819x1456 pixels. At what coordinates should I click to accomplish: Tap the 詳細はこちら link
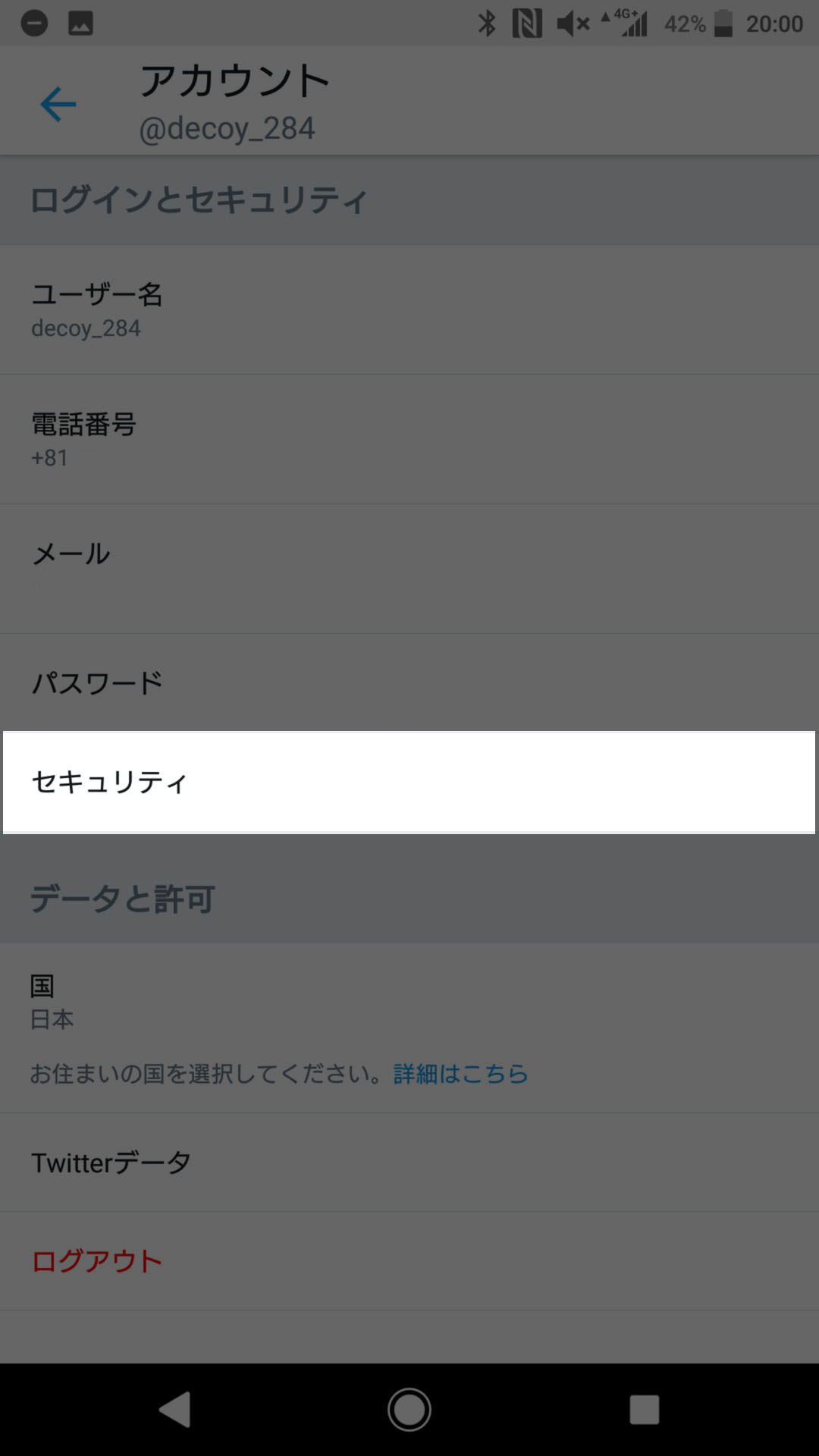(x=460, y=1074)
